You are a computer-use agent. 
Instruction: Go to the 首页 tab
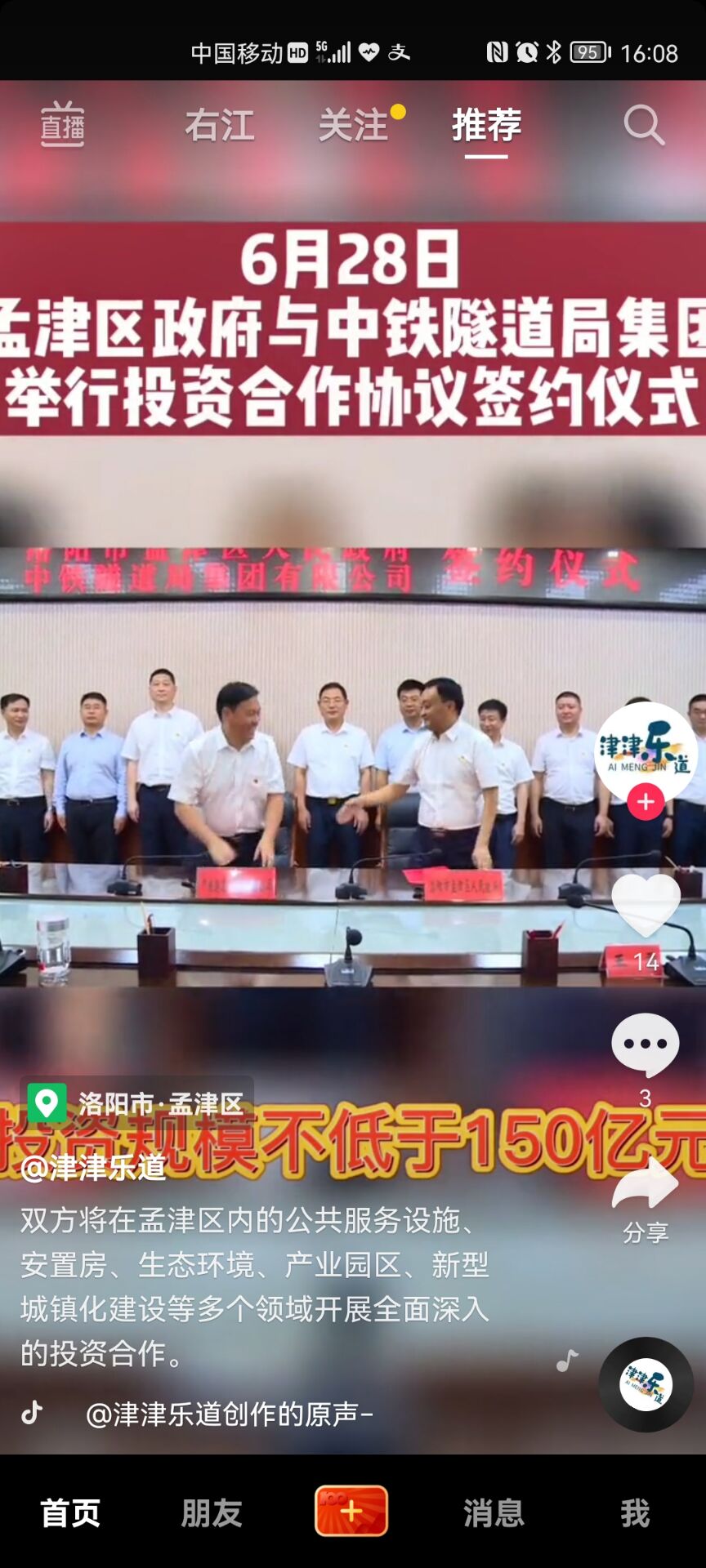coord(70,1512)
